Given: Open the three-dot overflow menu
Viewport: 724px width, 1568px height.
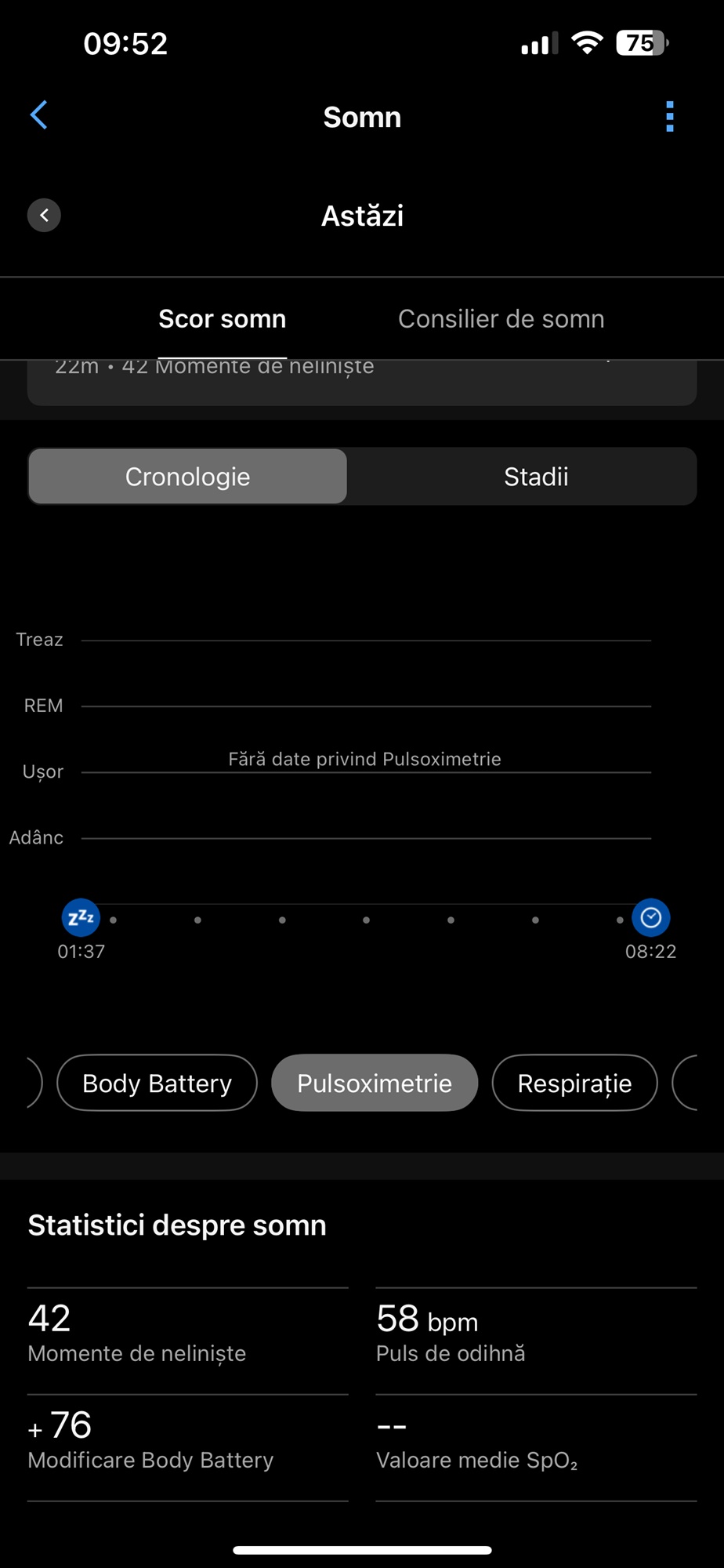Looking at the screenshot, I should tap(669, 116).
